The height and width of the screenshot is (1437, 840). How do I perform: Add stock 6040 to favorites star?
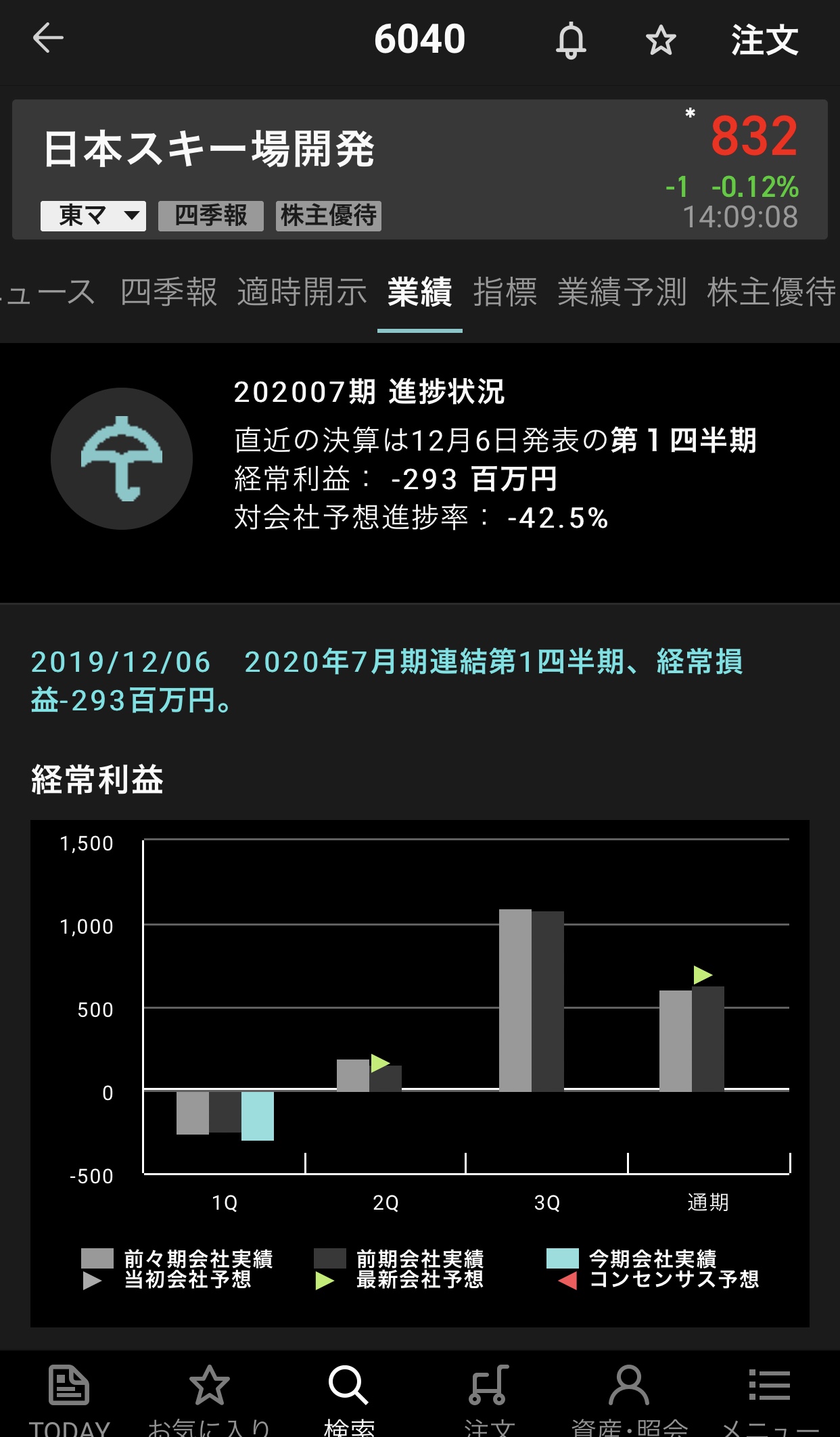click(x=660, y=41)
